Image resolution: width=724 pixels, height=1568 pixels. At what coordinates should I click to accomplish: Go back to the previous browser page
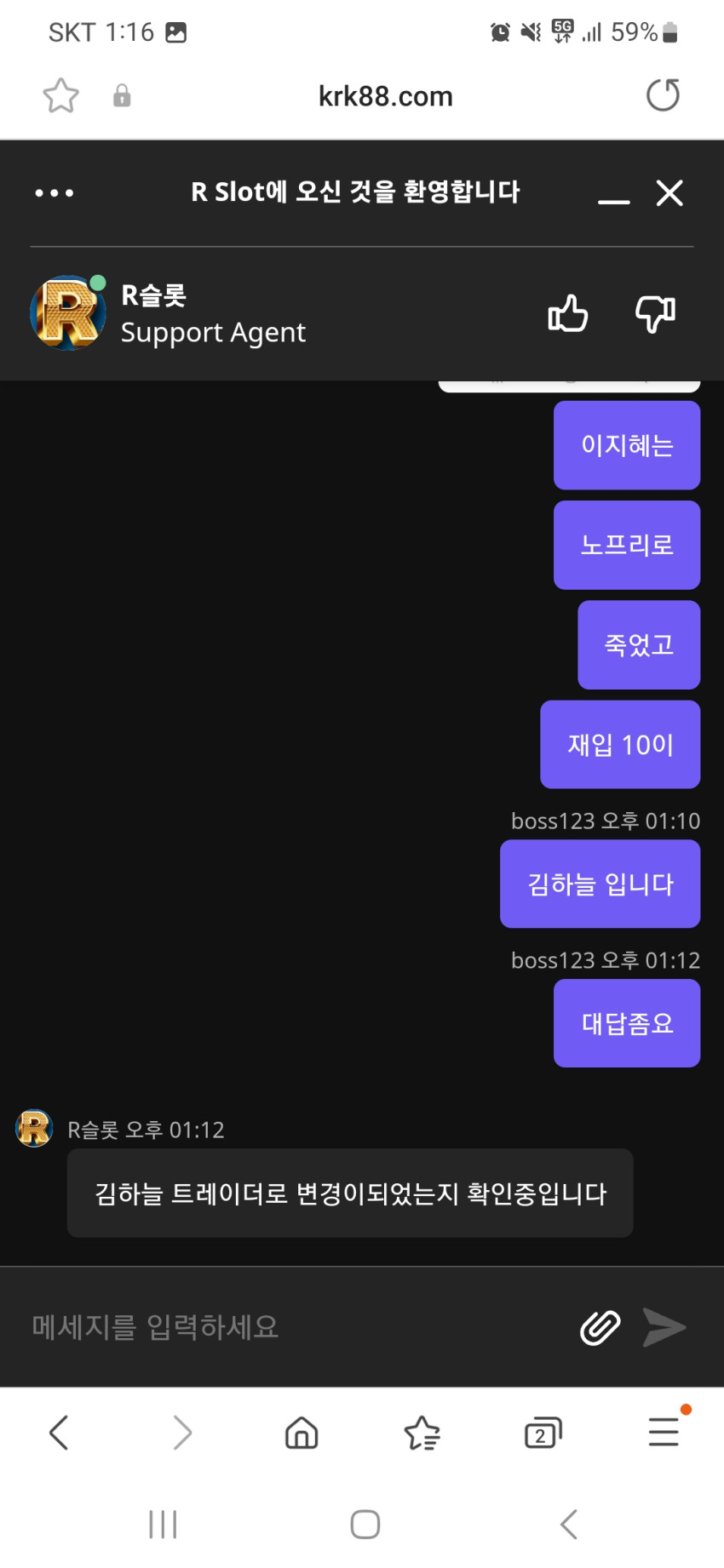(x=59, y=1433)
